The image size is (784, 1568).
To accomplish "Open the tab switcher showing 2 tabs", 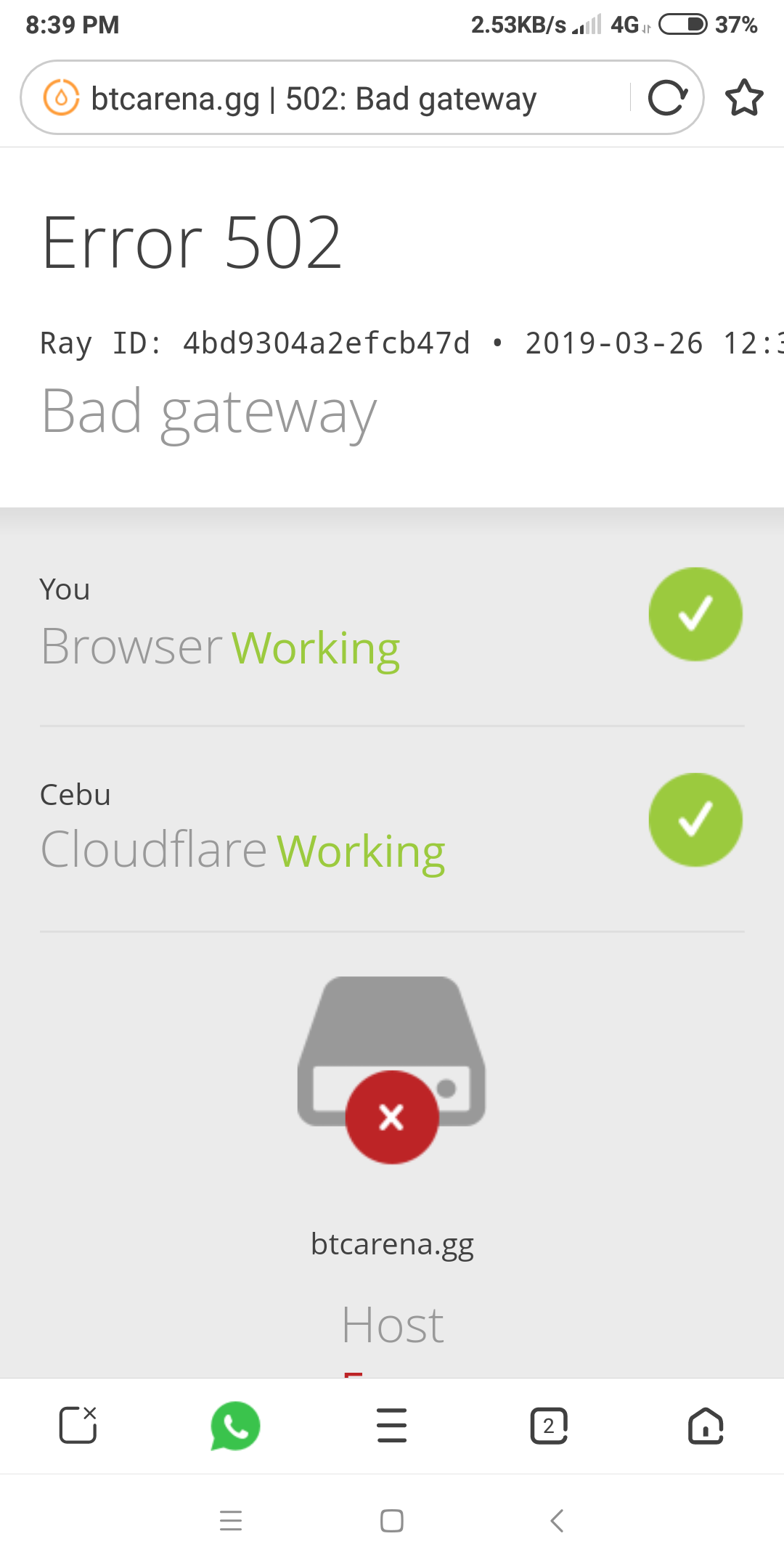I will tap(549, 1426).
